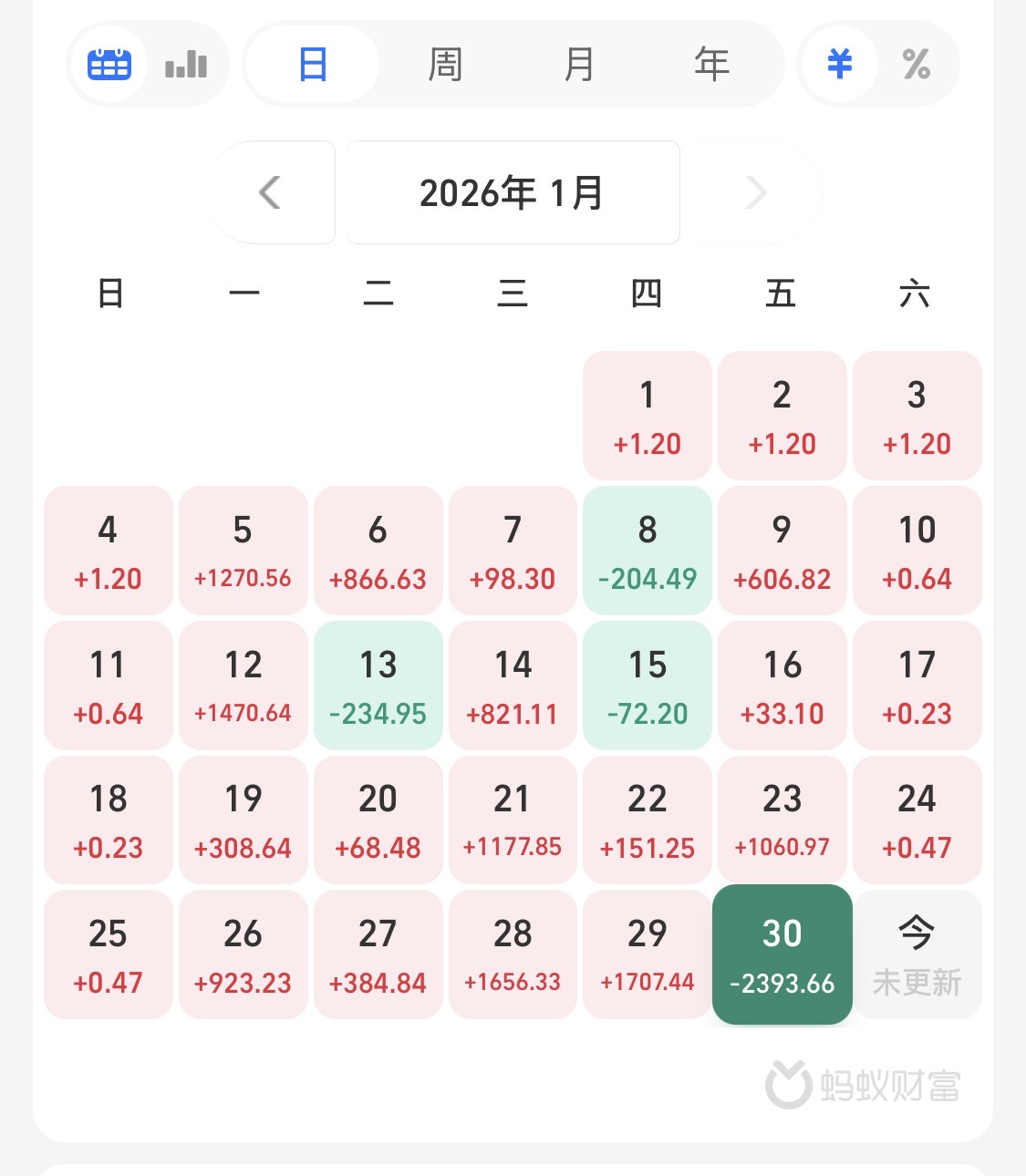Screen dimensions: 1026x1176
Task: Select January 28 with +1656.33
Action: pos(513,954)
